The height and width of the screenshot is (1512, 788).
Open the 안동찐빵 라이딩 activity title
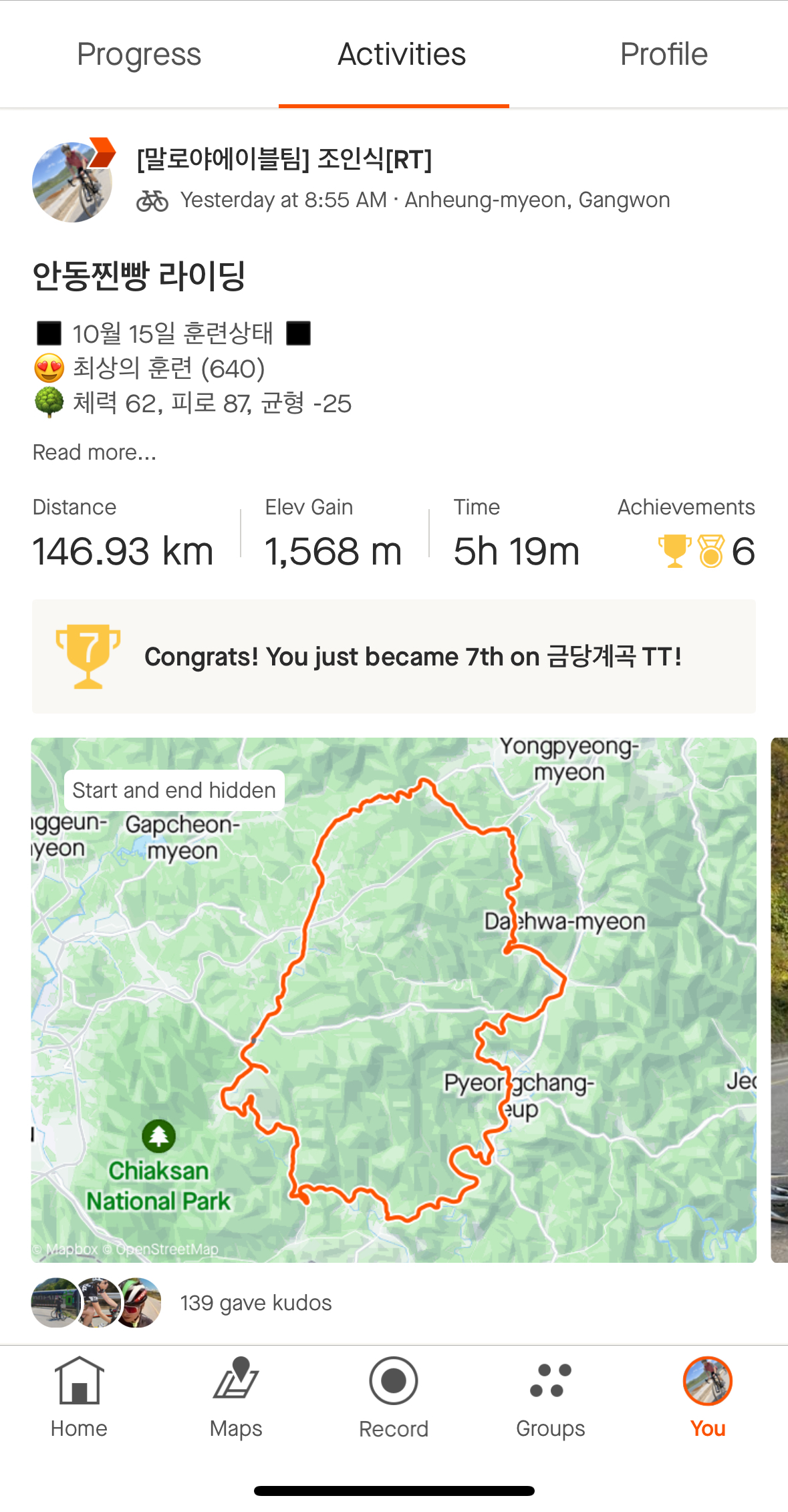(139, 276)
